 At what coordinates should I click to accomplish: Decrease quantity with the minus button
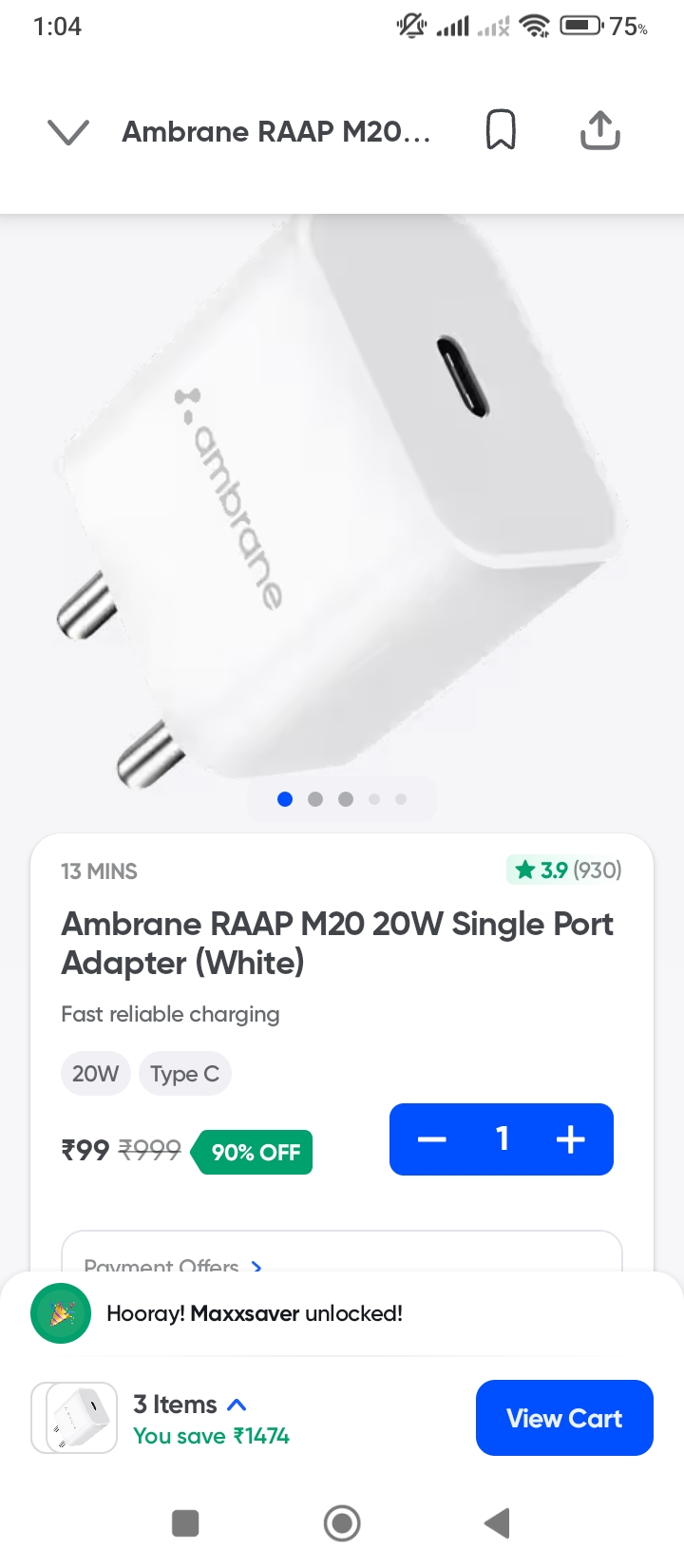432,1139
